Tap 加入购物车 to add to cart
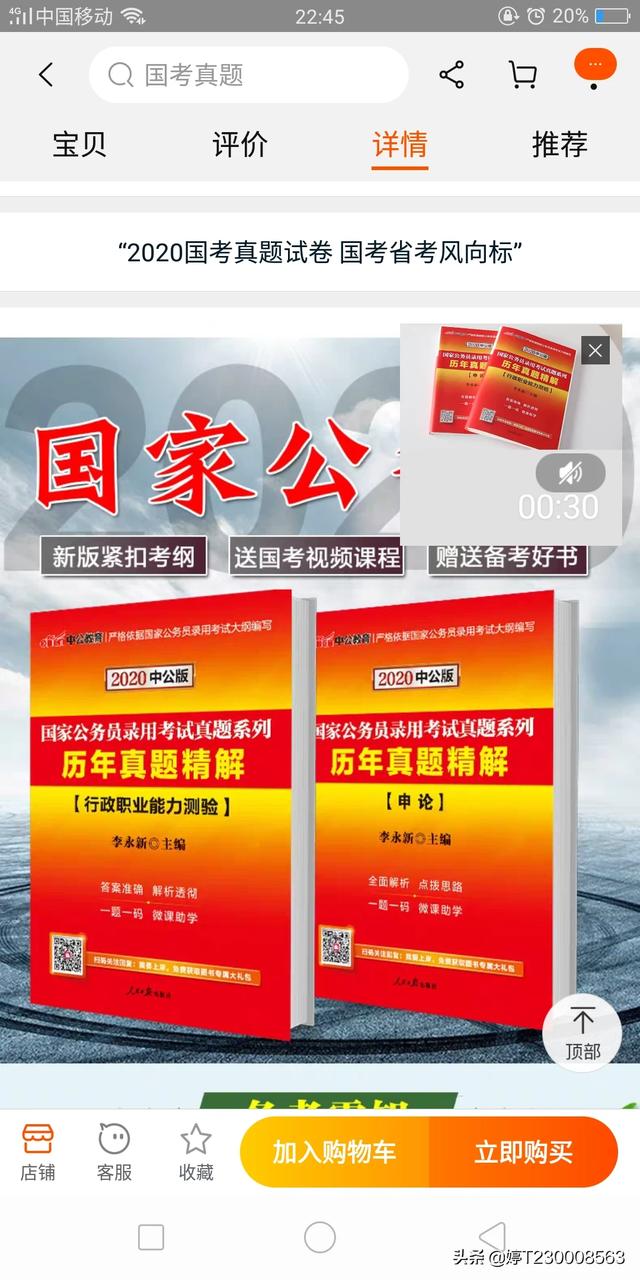 [334, 1152]
